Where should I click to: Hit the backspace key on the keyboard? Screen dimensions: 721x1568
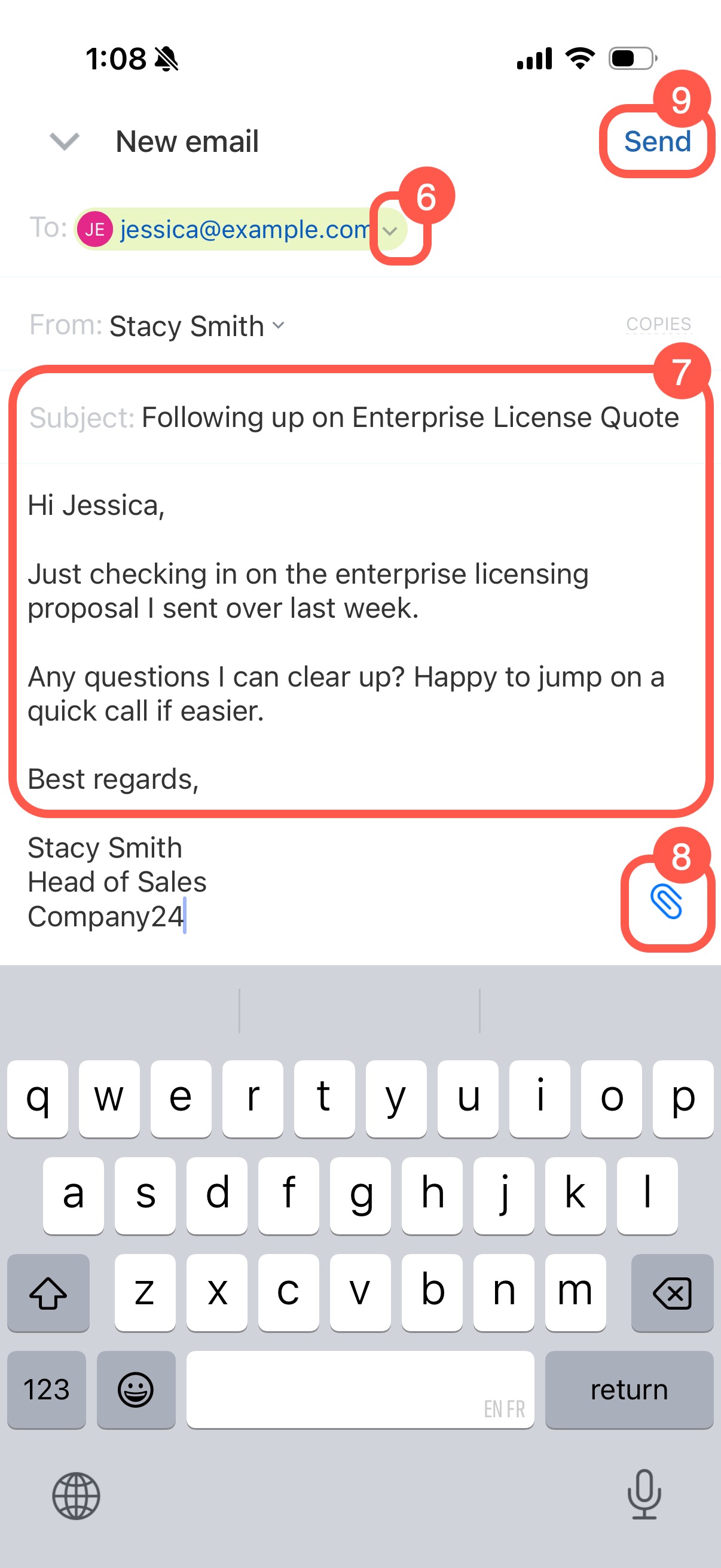tap(672, 1292)
